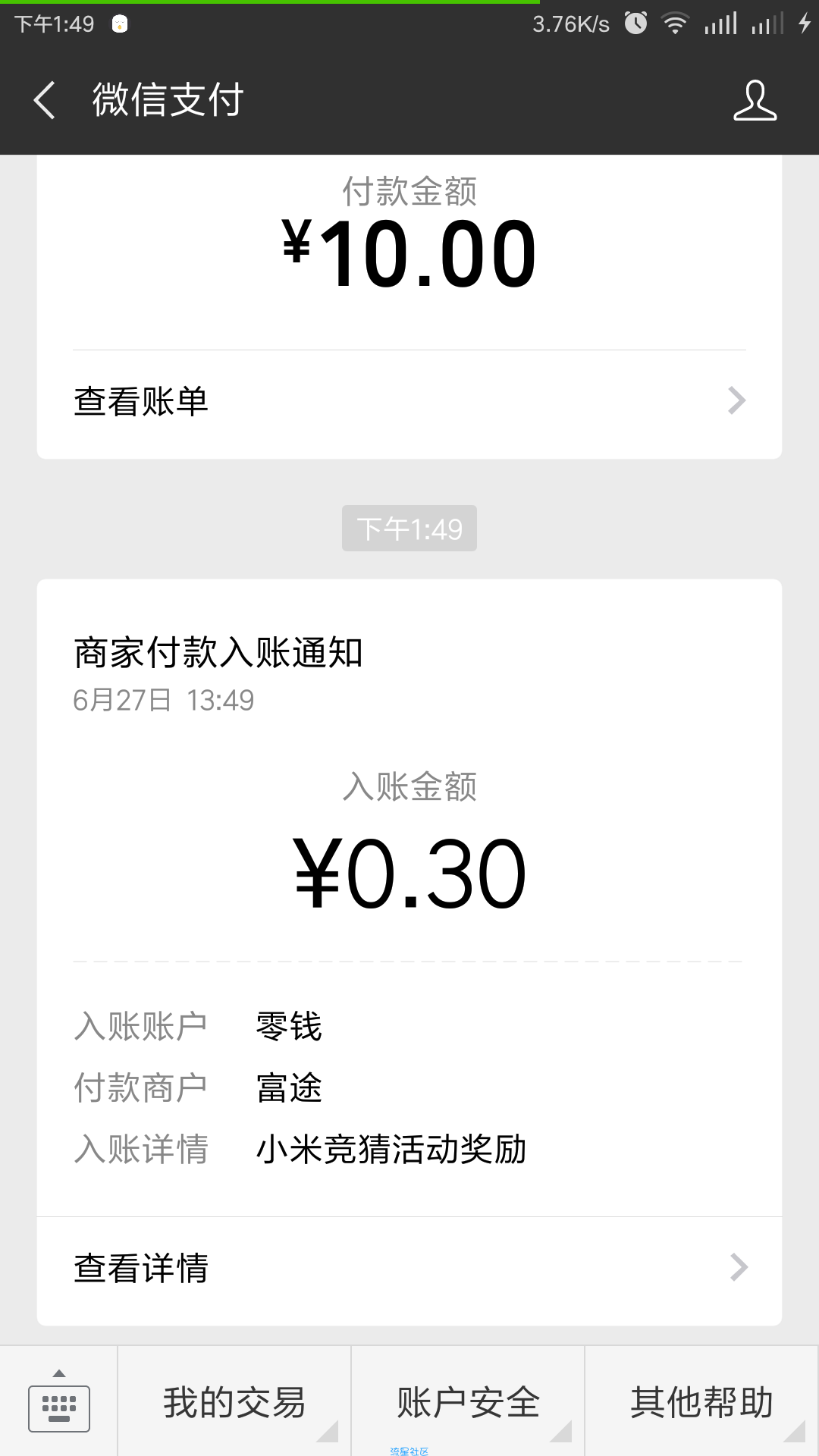Image resolution: width=819 pixels, height=1456 pixels.
Task: Open the account profile icon
Action: 755,100
